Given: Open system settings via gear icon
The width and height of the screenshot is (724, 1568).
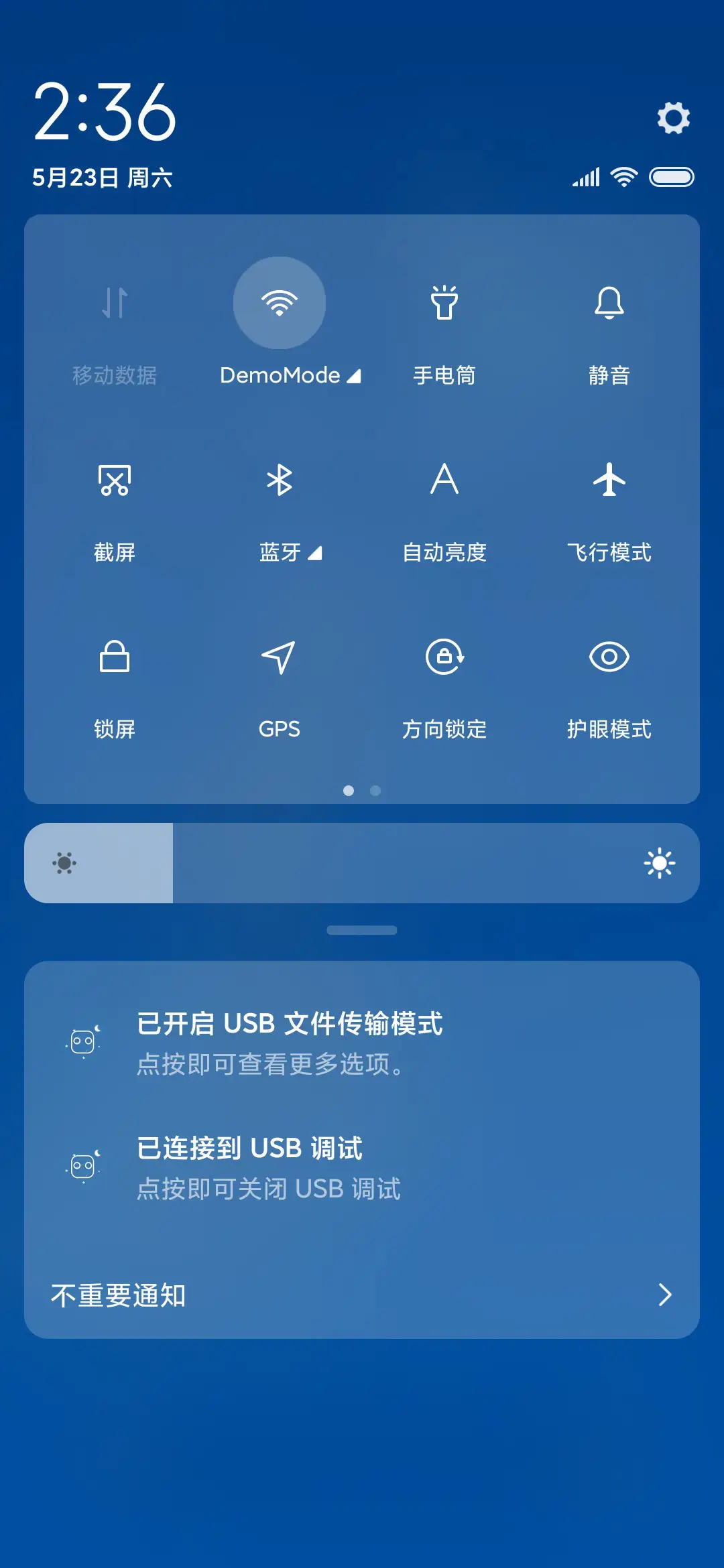Looking at the screenshot, I should (x=674, y=118).
